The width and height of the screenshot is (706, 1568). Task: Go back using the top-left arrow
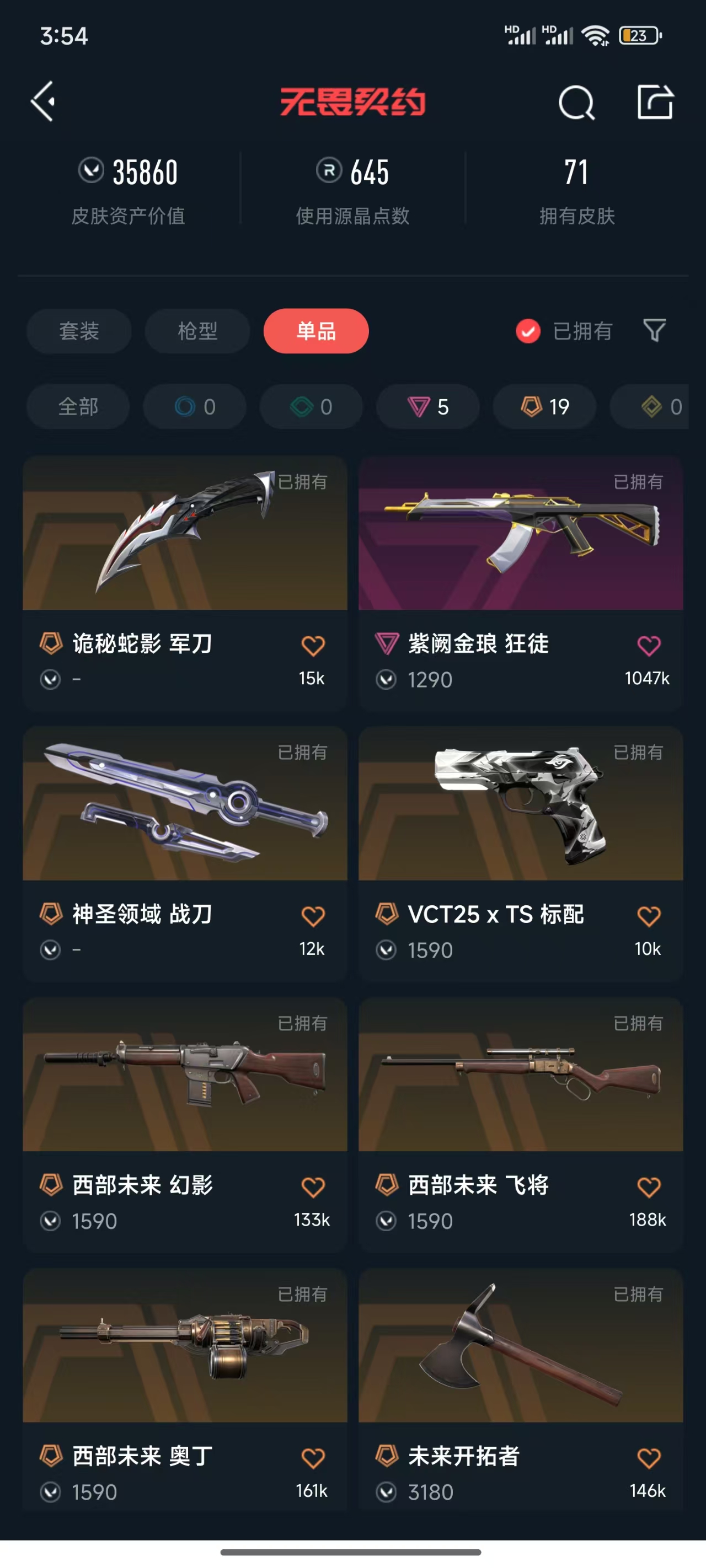click(x=43, y=101)
